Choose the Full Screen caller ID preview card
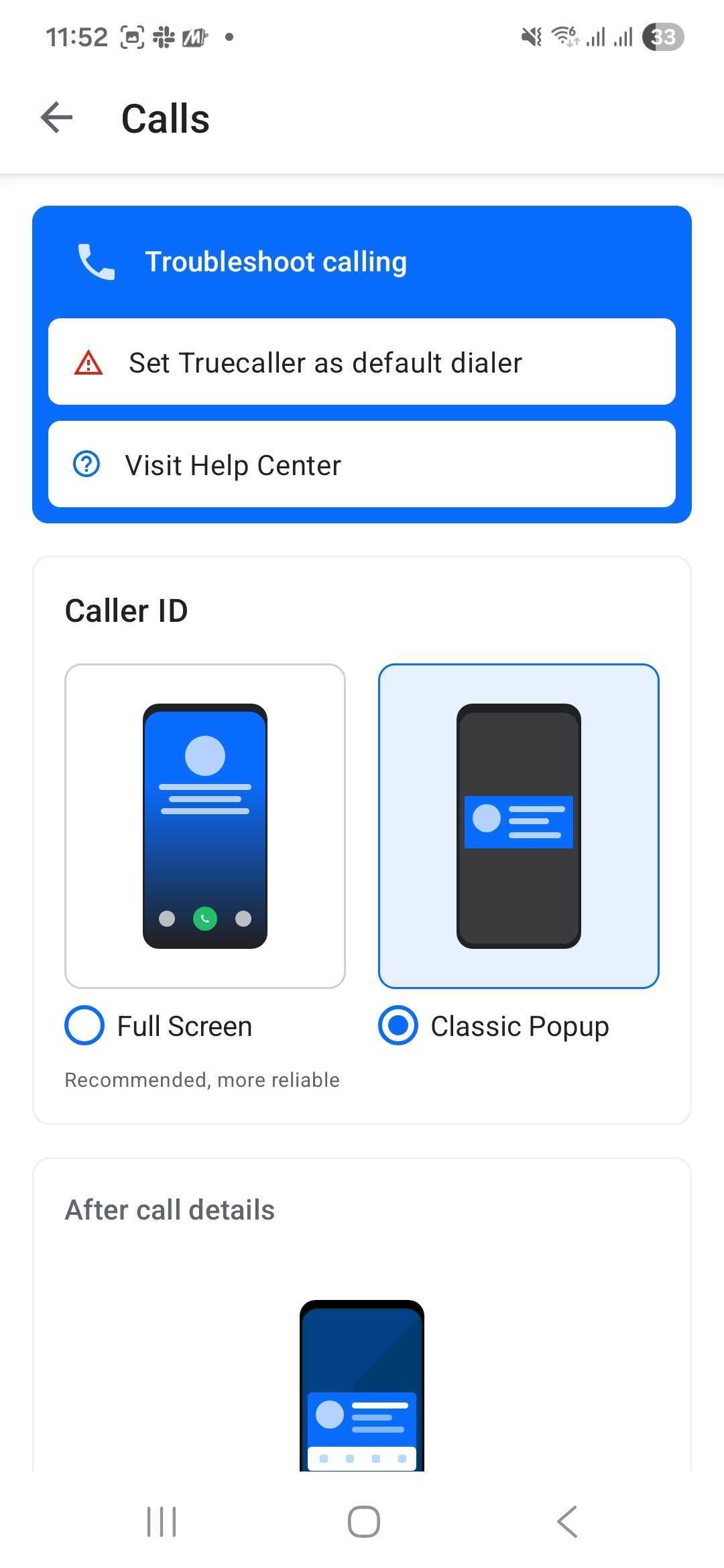Screen dimensions: 724x1568 tap(205, 826)
